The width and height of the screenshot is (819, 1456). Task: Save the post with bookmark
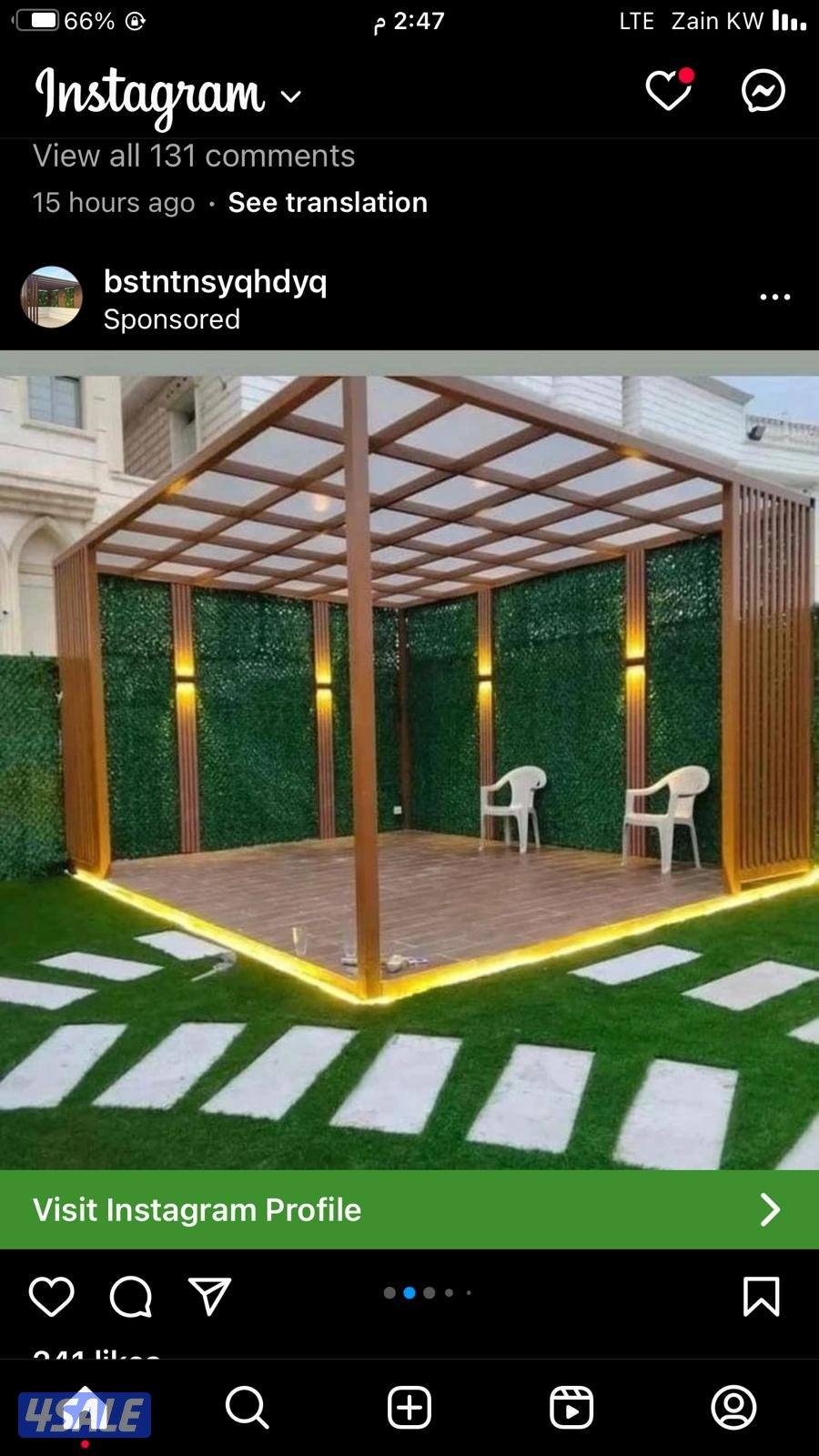(761, 1296)
